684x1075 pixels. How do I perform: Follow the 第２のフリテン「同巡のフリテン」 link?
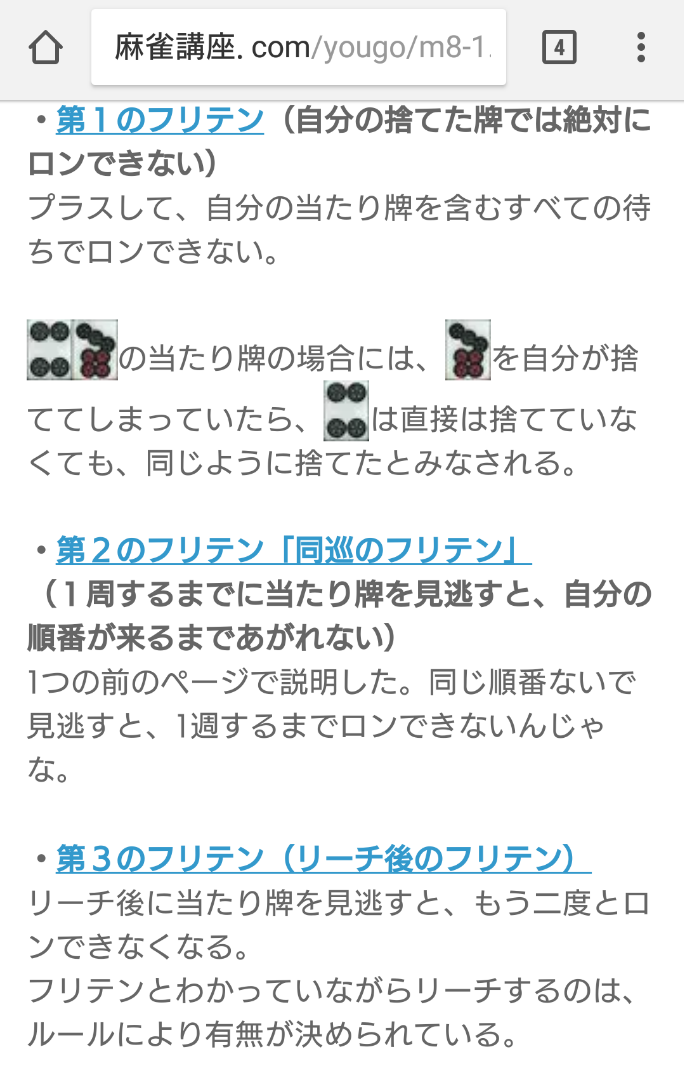(x=293, y=550)
